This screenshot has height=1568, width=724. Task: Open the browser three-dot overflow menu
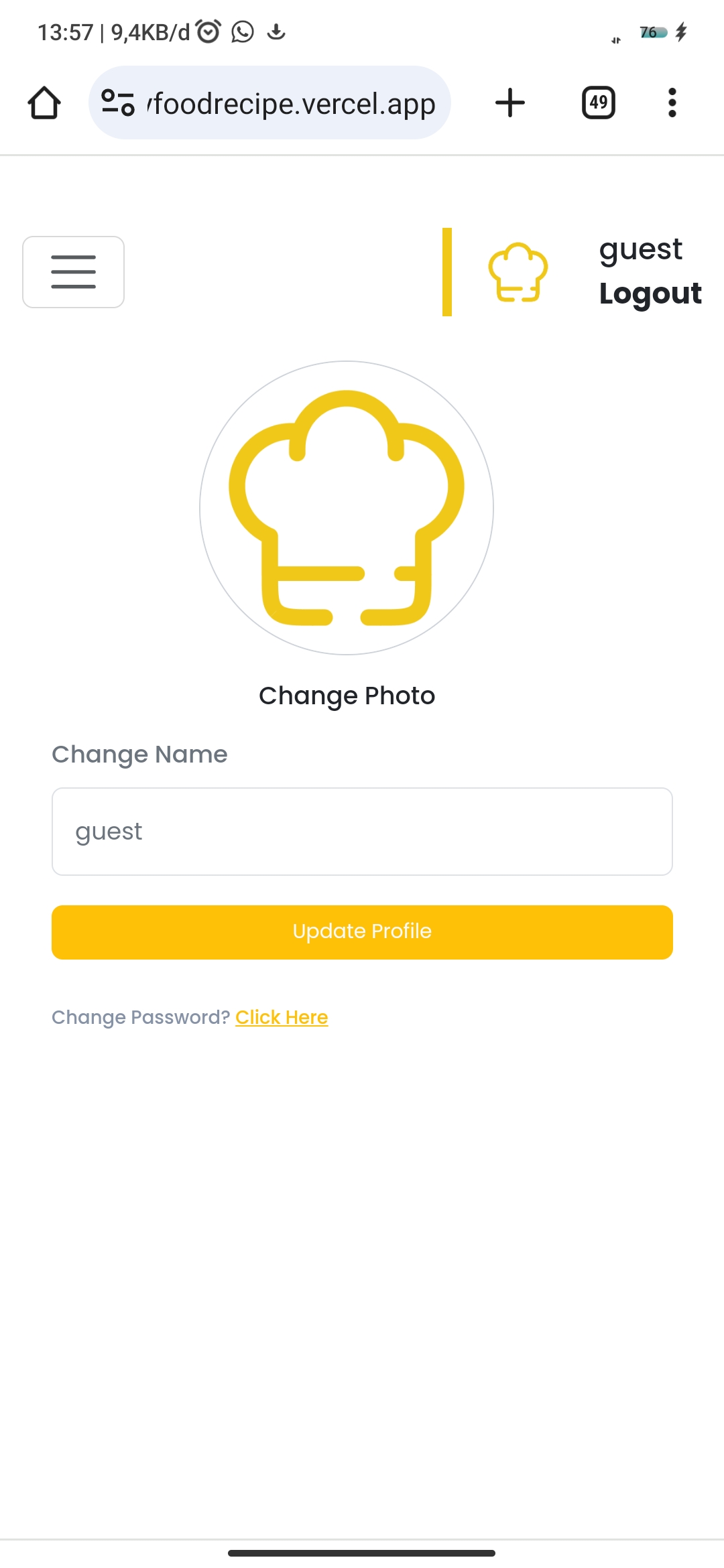pyautogui.click(x=672, y=103)
